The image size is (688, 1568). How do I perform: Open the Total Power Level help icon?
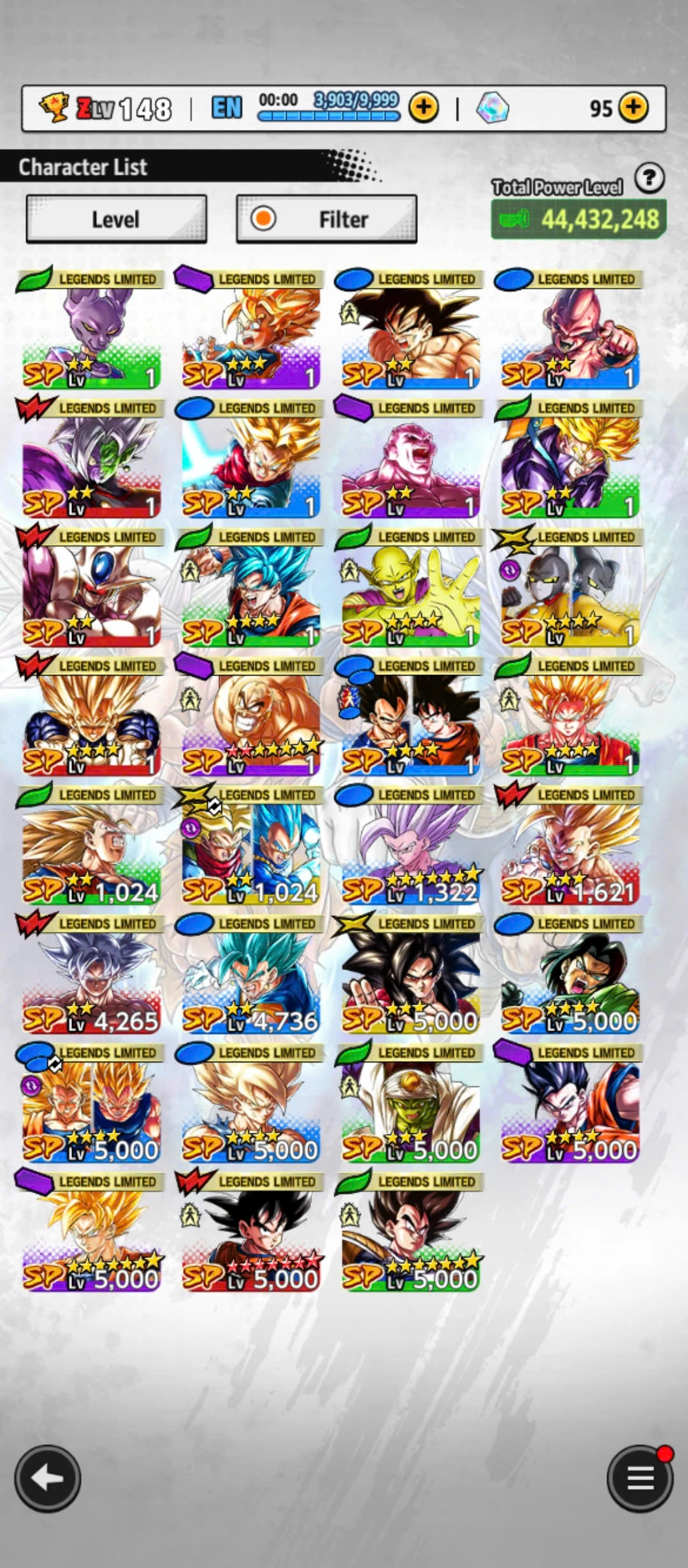(x=649, y=178)
